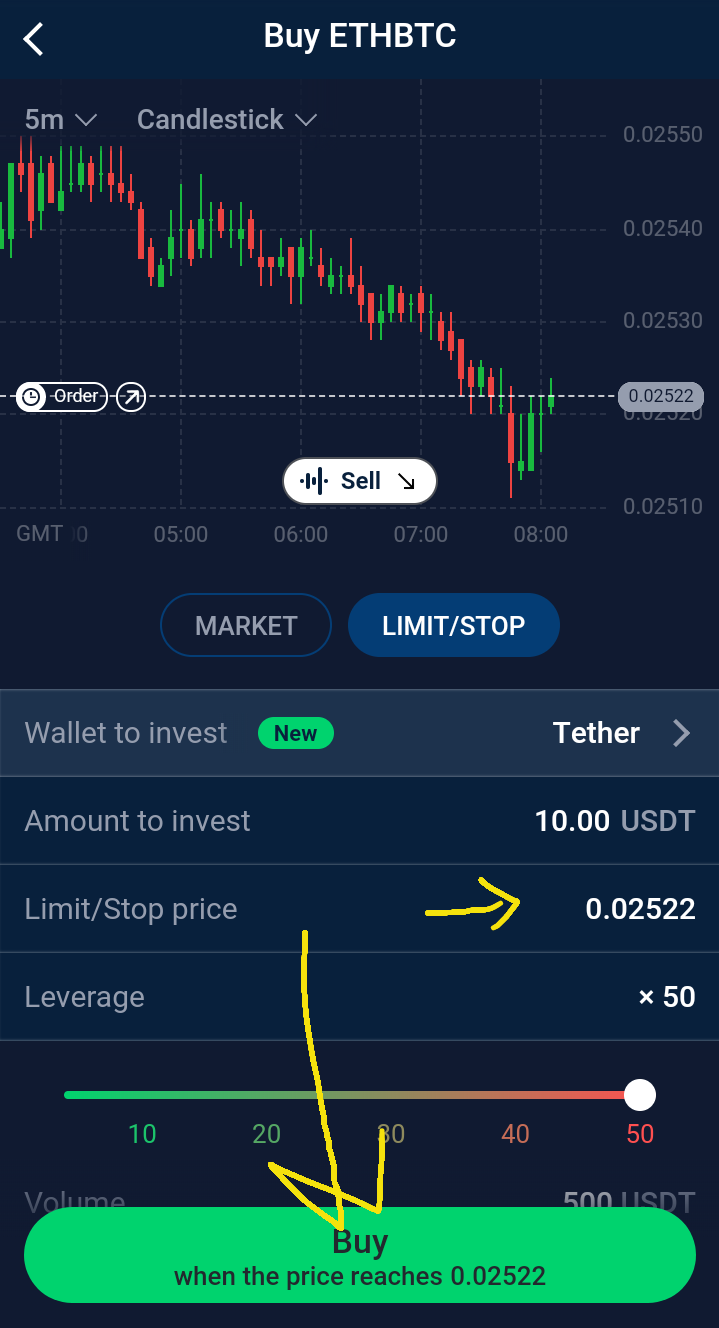Screen dimensions: 719x1328
Task: Open the 5m timeframe dropdown
Action: point(61,120)
